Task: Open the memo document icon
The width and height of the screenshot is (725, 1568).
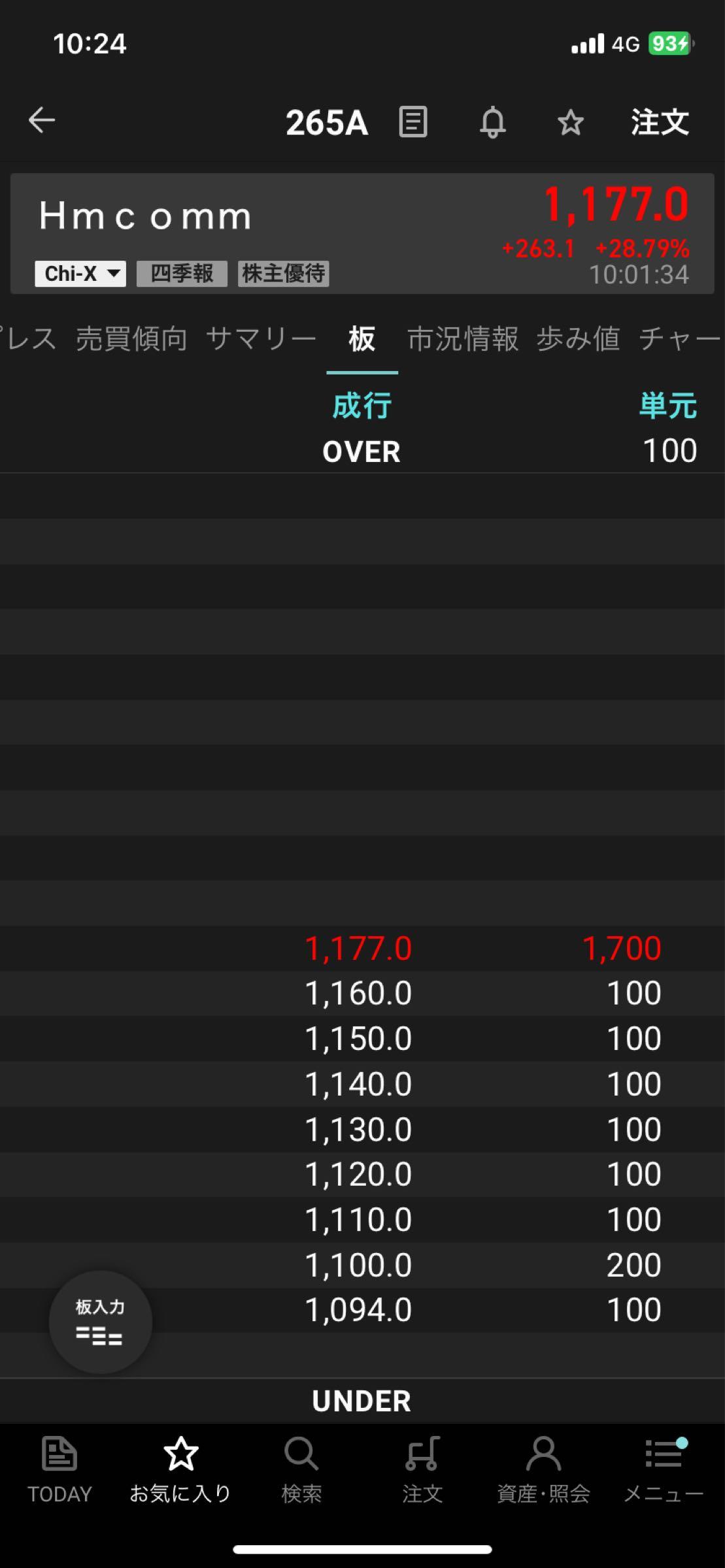Action: [413, 122]
